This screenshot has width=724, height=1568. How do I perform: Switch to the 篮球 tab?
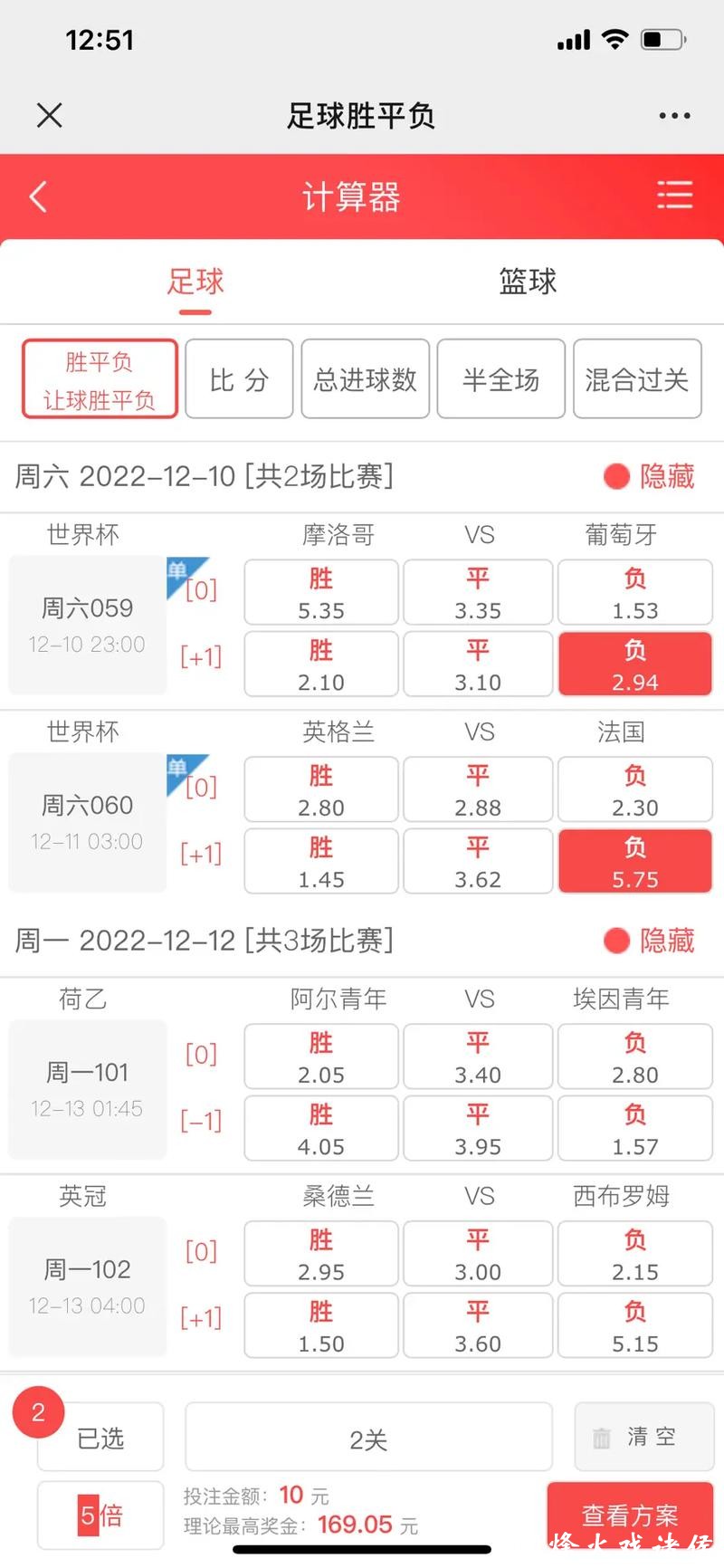click(x=528, y=282)
